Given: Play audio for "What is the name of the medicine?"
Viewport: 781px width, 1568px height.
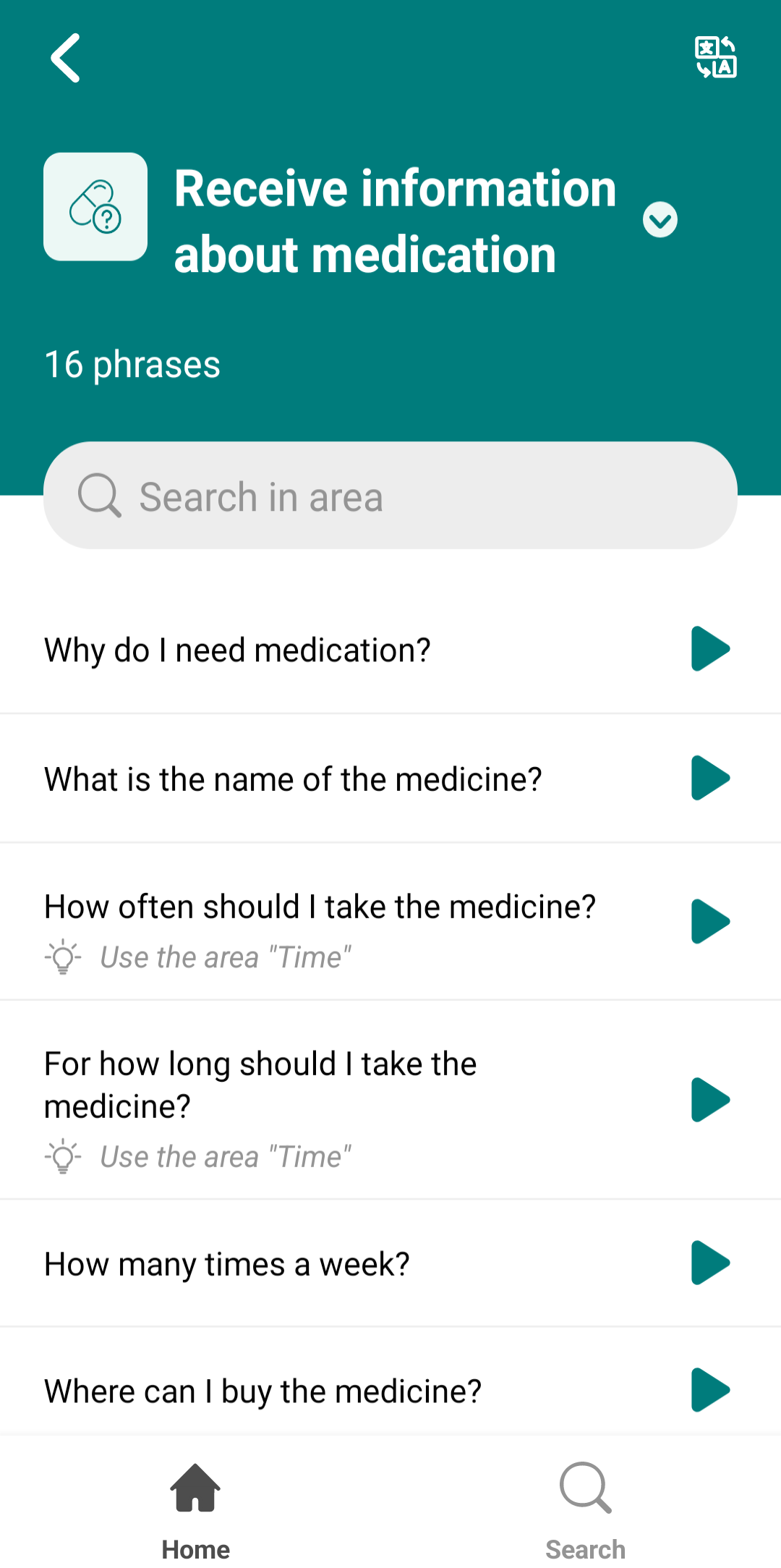Looking at the screenshot, I should click(711, 778).
